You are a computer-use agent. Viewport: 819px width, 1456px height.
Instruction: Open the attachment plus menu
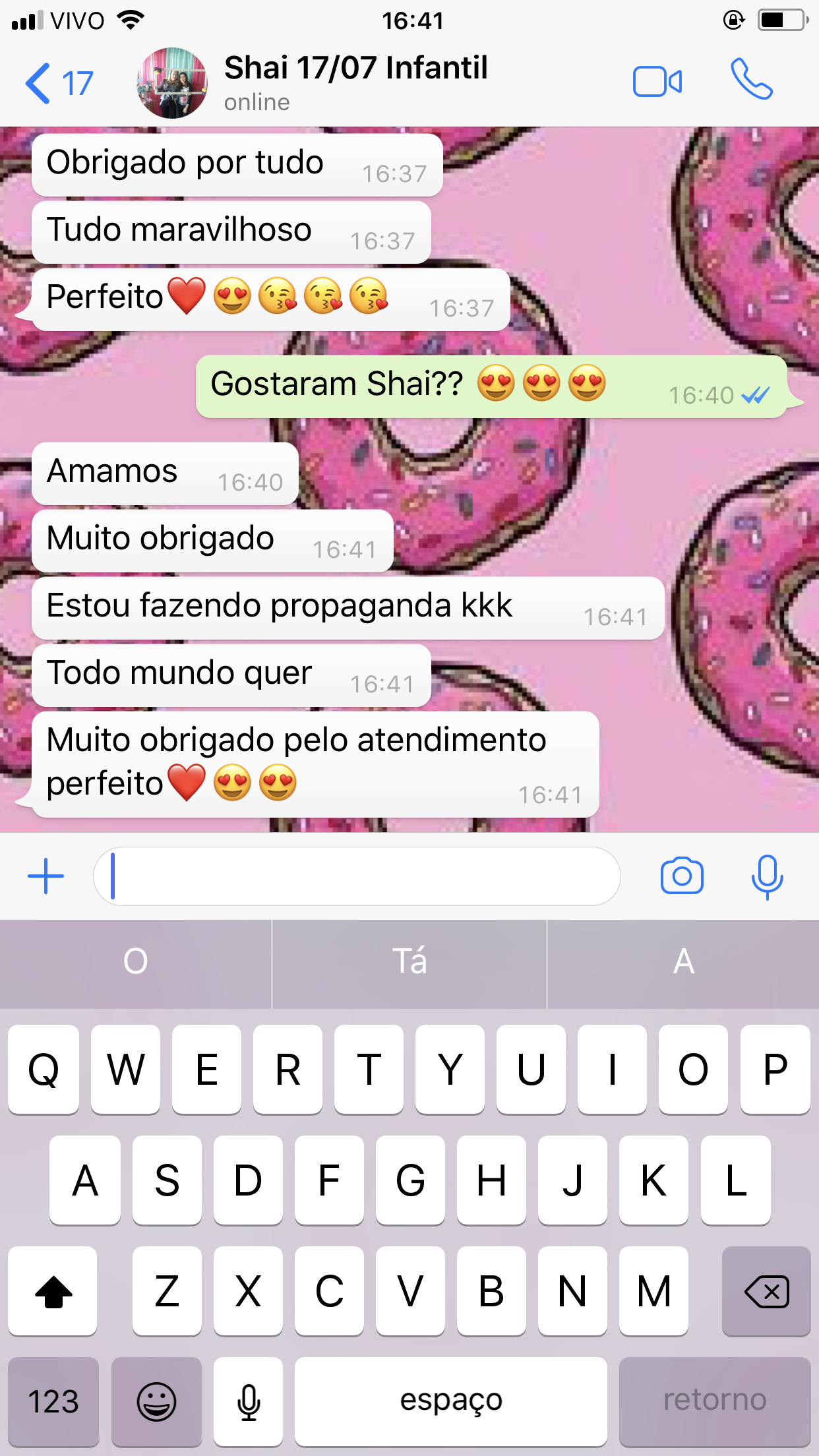pyautogui.click(x=46, y=876)
